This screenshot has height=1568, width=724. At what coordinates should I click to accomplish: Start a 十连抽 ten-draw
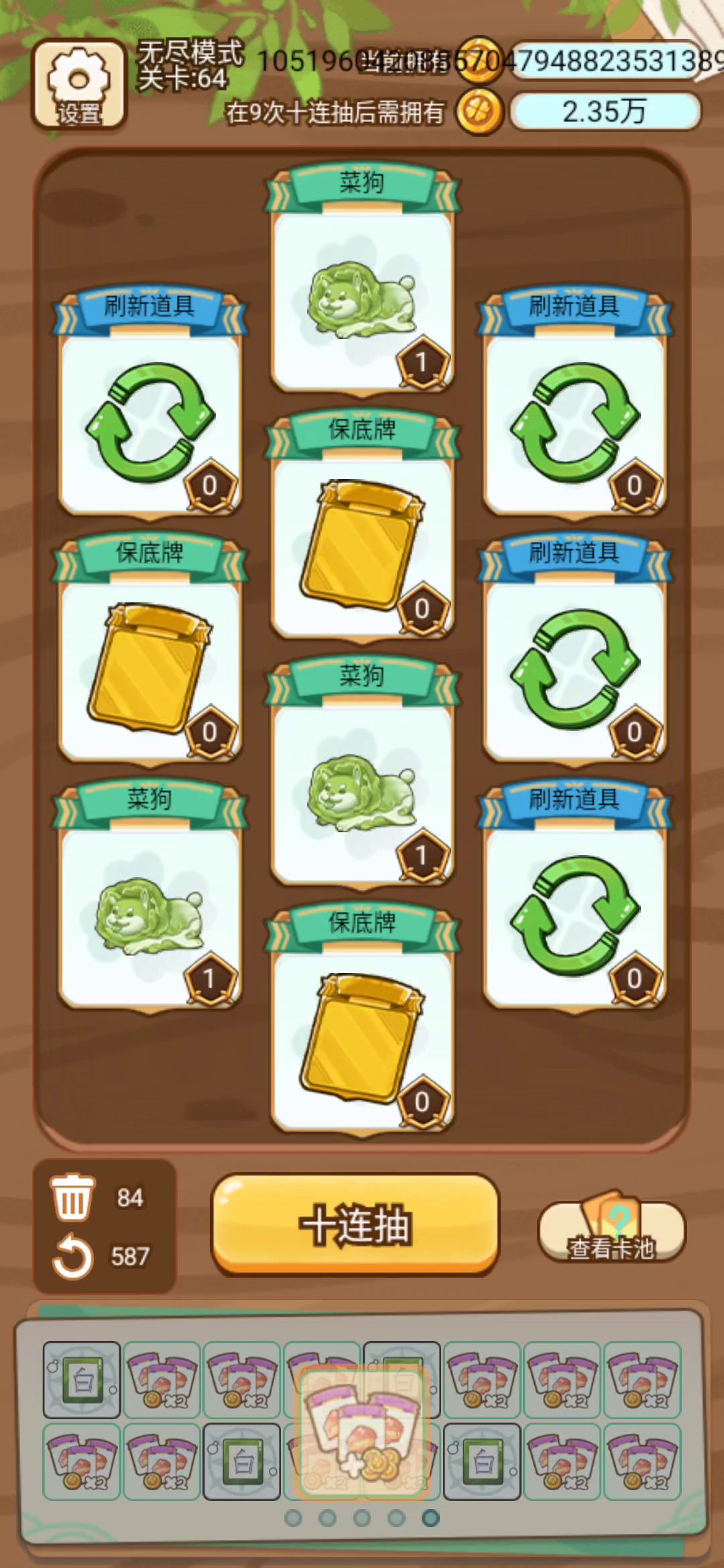click(x=355, y=1224)
